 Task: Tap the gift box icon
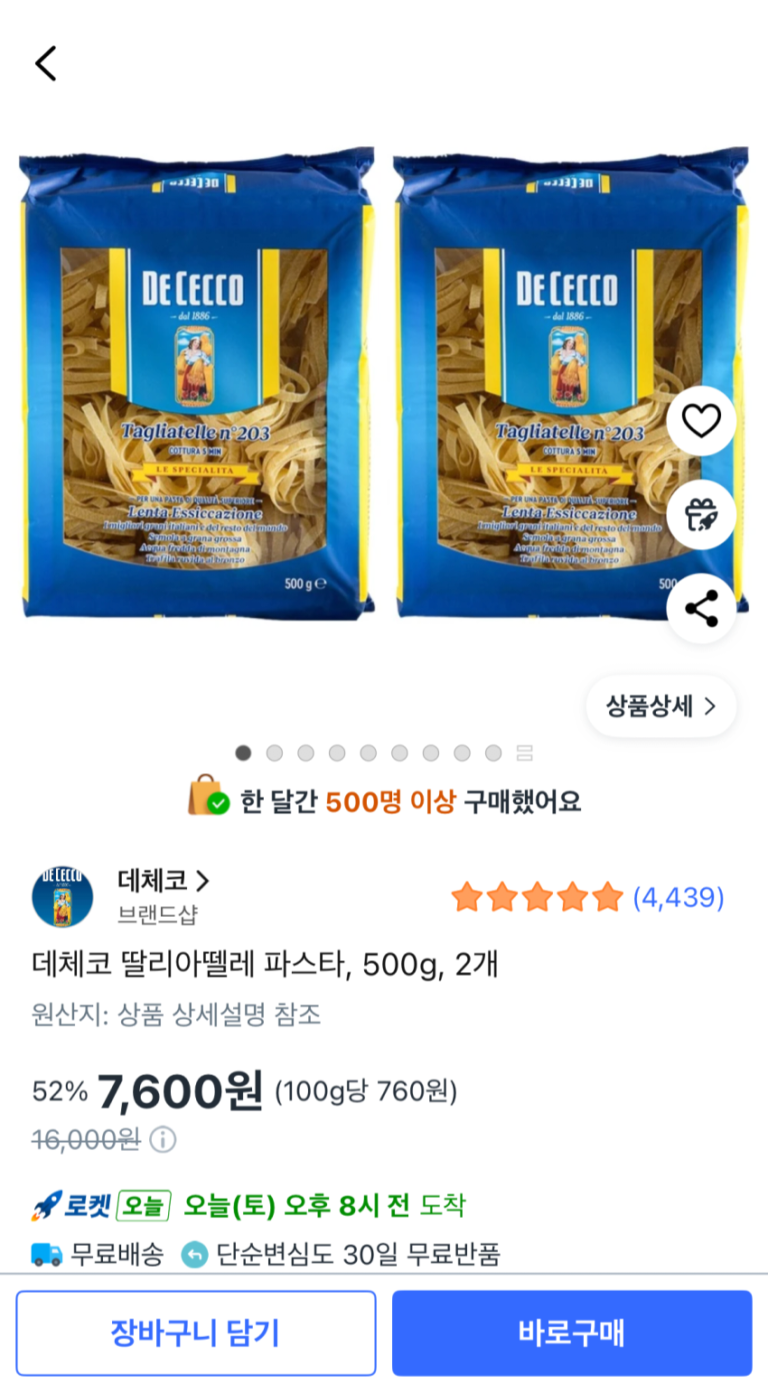tap(701, 514)
